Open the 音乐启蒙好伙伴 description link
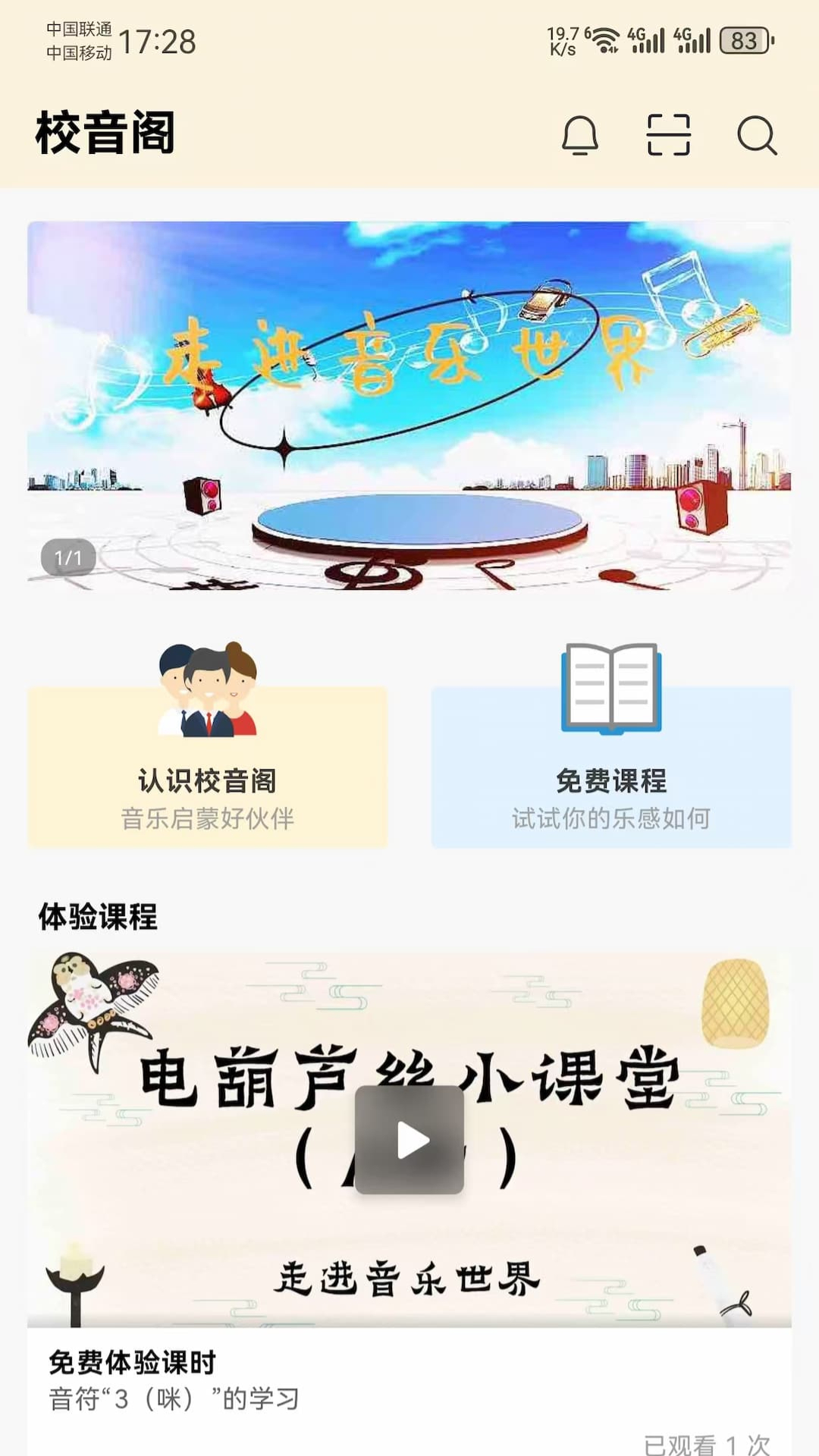Screen dimensions: 819x1456 click(207, 817)
